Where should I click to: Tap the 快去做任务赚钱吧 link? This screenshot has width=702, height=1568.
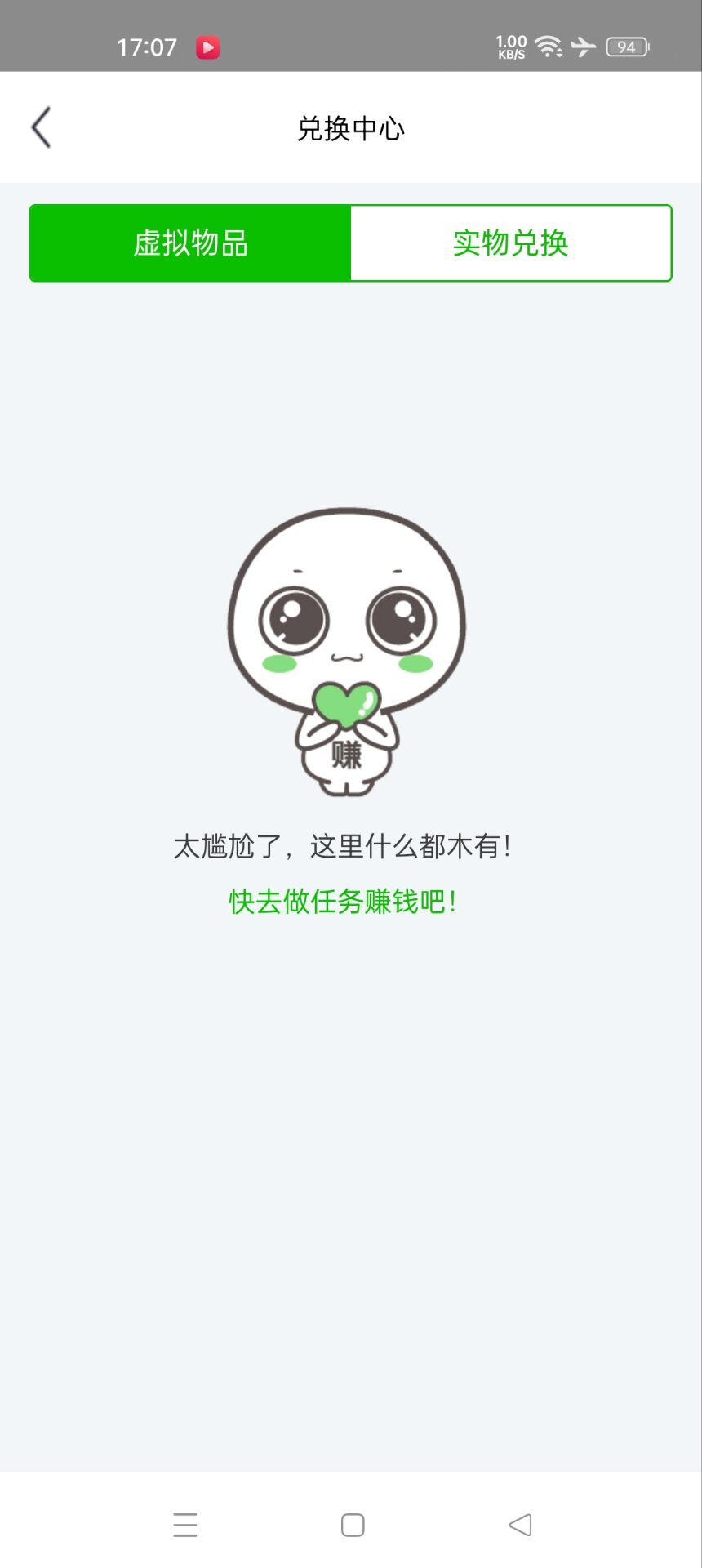coord(343,902)
